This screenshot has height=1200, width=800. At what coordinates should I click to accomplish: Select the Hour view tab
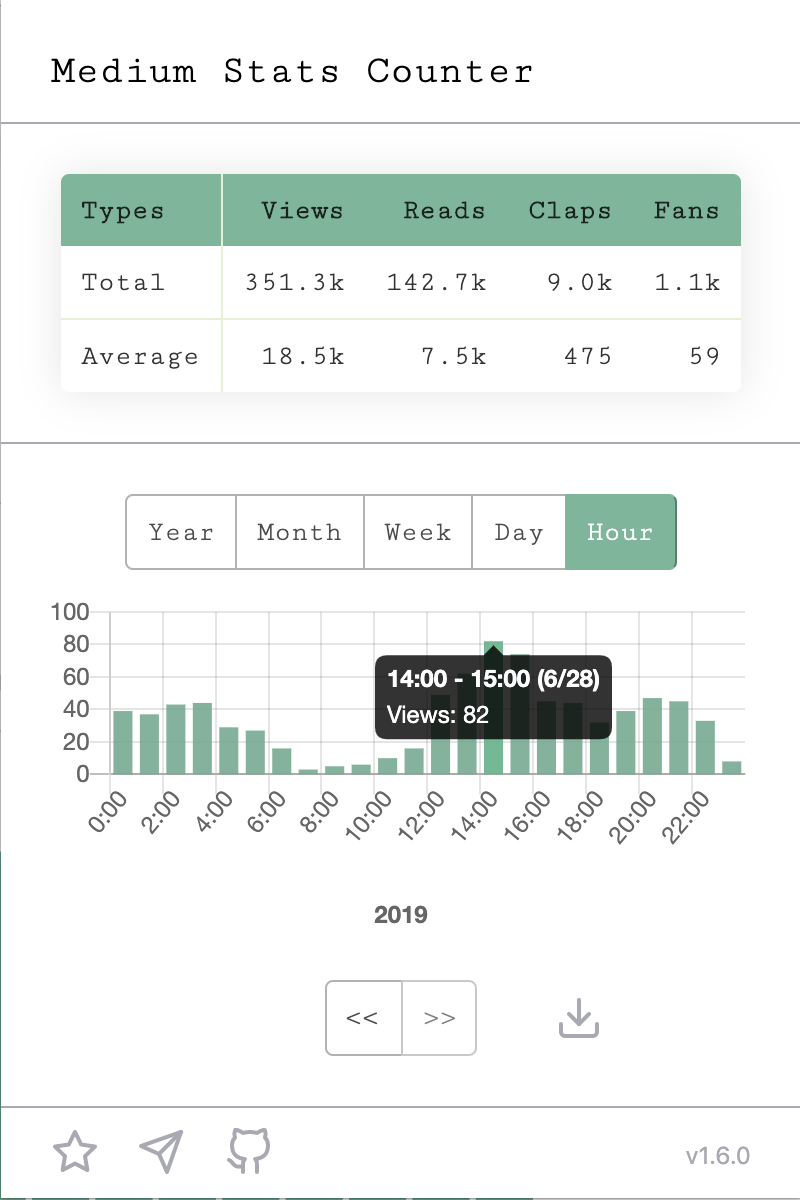point(620,532)
